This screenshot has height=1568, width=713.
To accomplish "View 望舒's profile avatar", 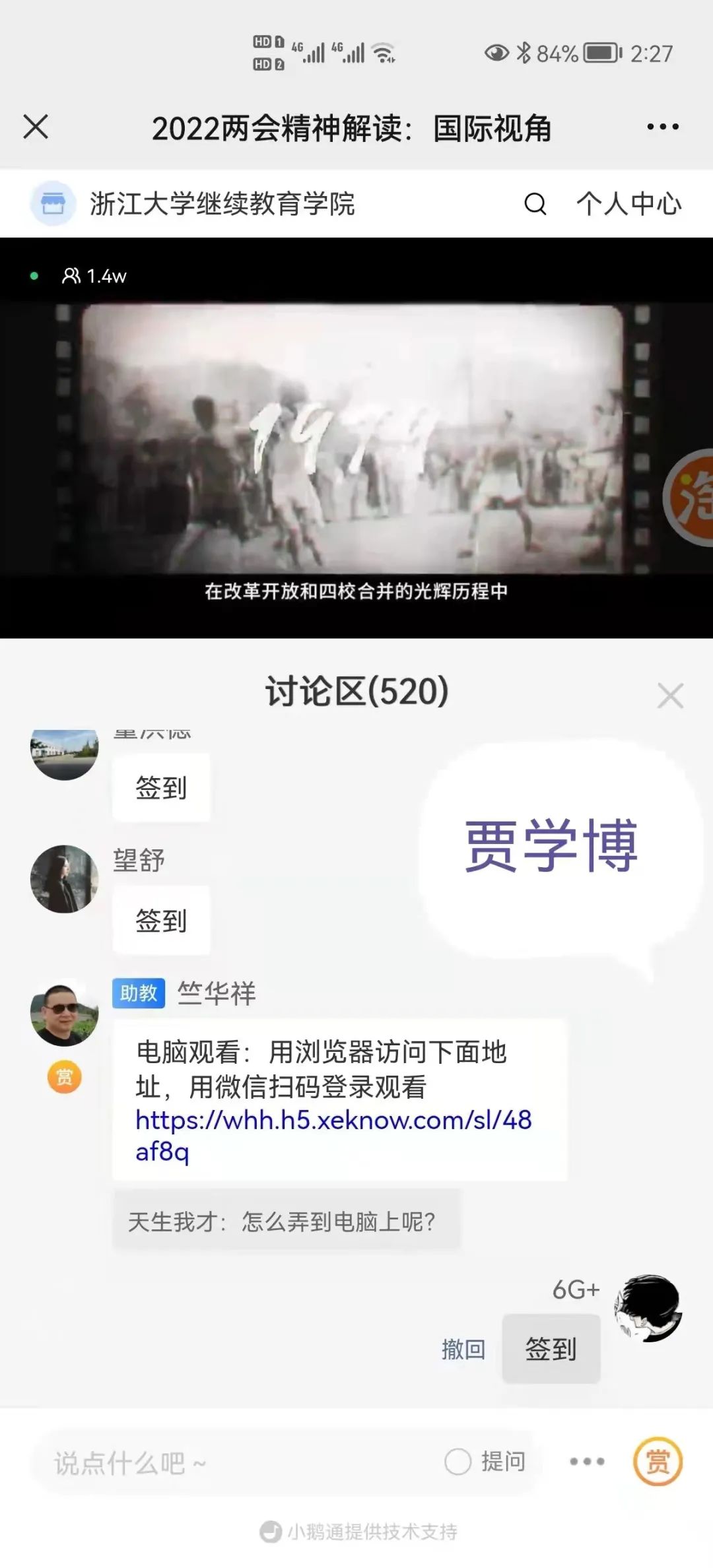I will pos(64,879).
